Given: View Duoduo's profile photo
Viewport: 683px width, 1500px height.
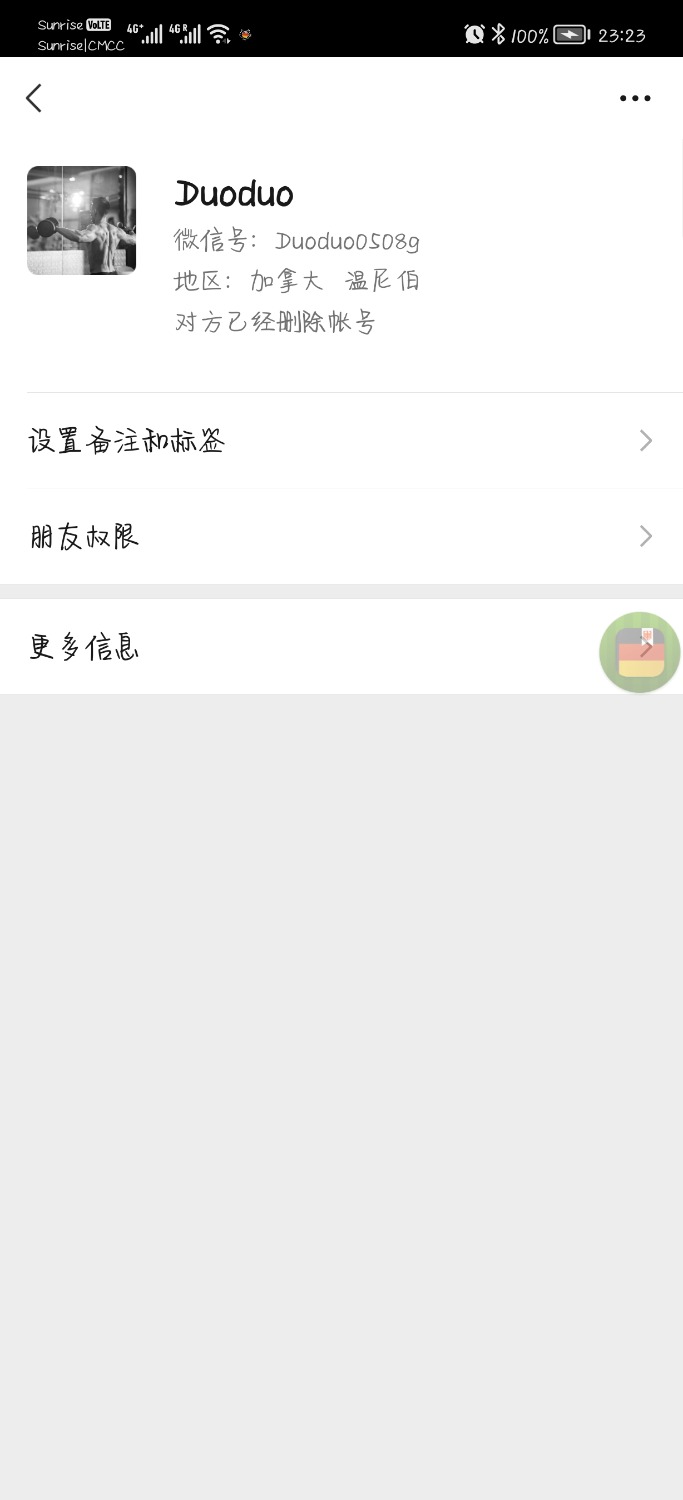Looking at the screenshot, I should [81, 220].
